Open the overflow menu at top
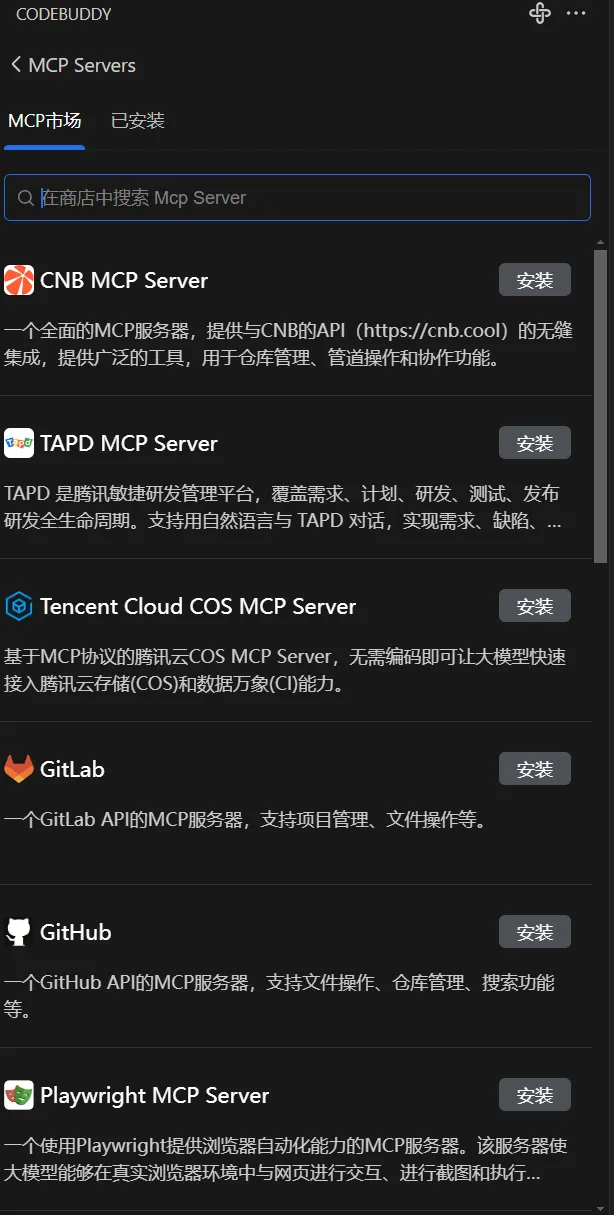Viewport: 614px width, 1215px height. click(576, 13)
